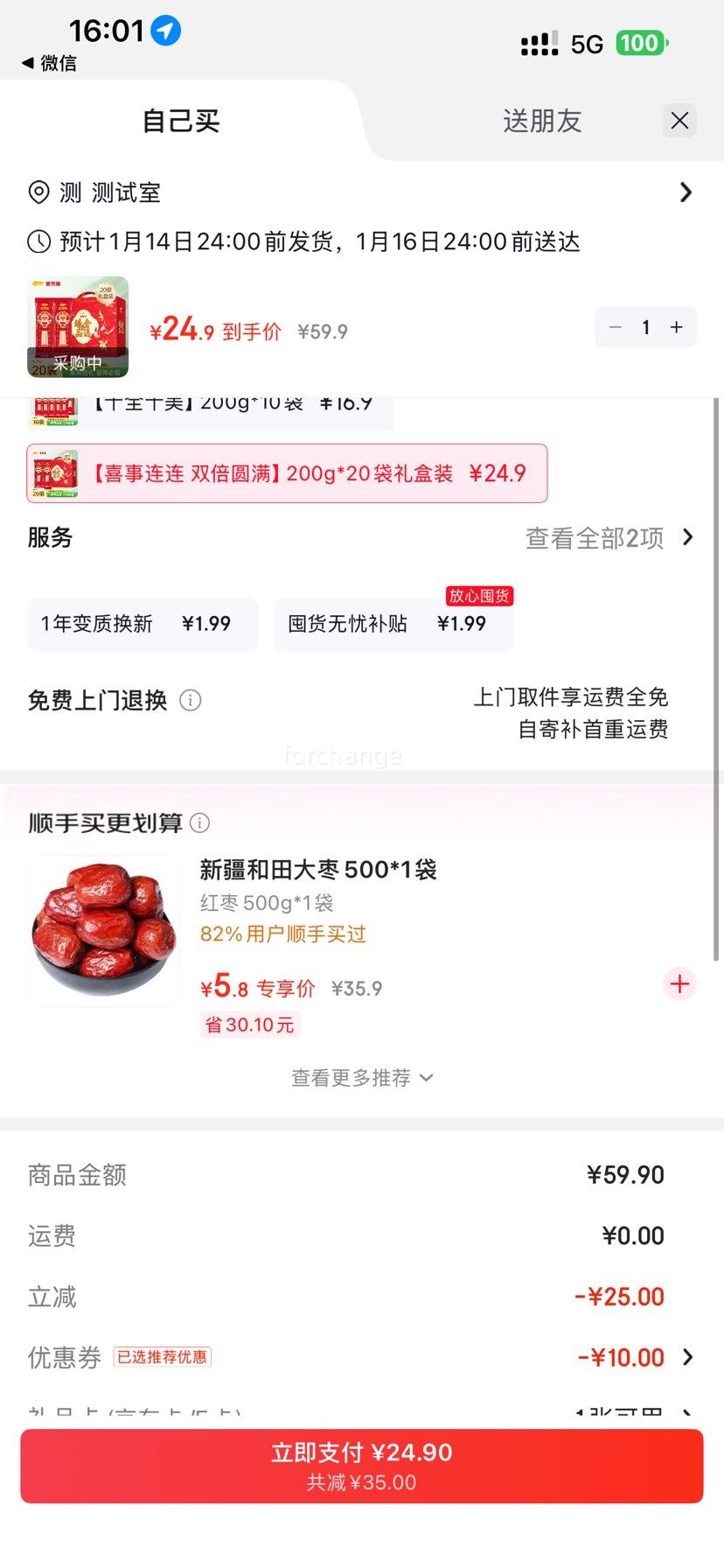
Task: Click the 红枣 product thumbnail image
Action: 102,929
